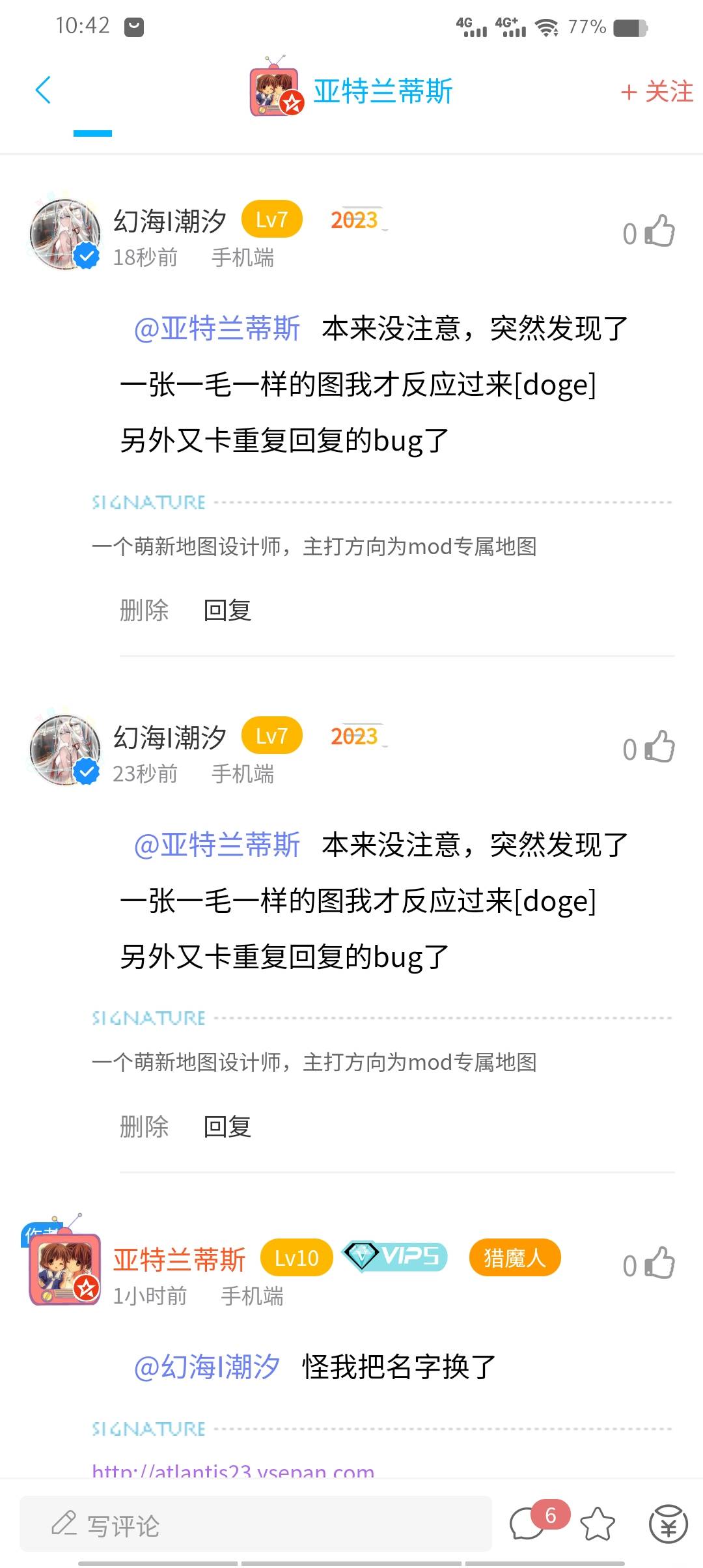This screenshot has width=703, height=1568.
Task: Open 亚特兰蒂斯 profile from the header title
Action: coord(382,92)
